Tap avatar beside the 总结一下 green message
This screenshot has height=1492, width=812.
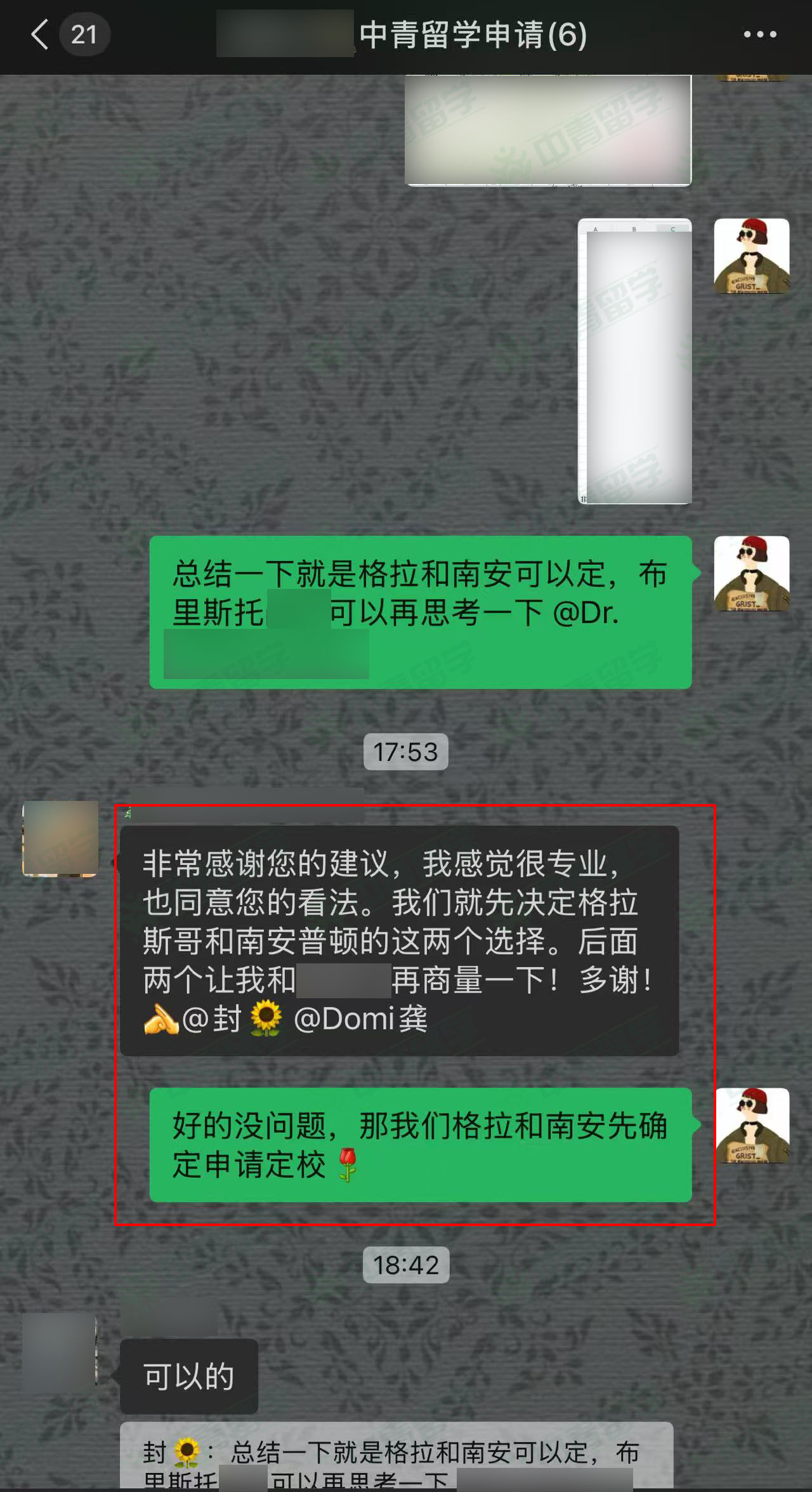[x=752, y=574]
